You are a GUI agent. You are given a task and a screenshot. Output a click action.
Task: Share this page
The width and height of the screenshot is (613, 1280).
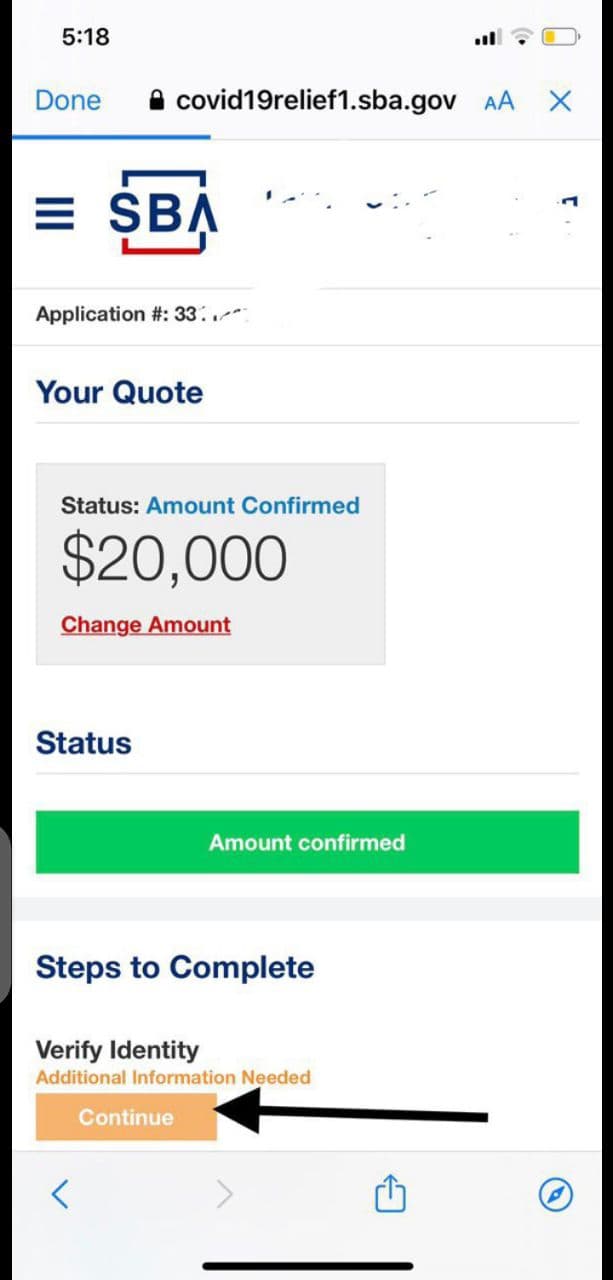389,1194
